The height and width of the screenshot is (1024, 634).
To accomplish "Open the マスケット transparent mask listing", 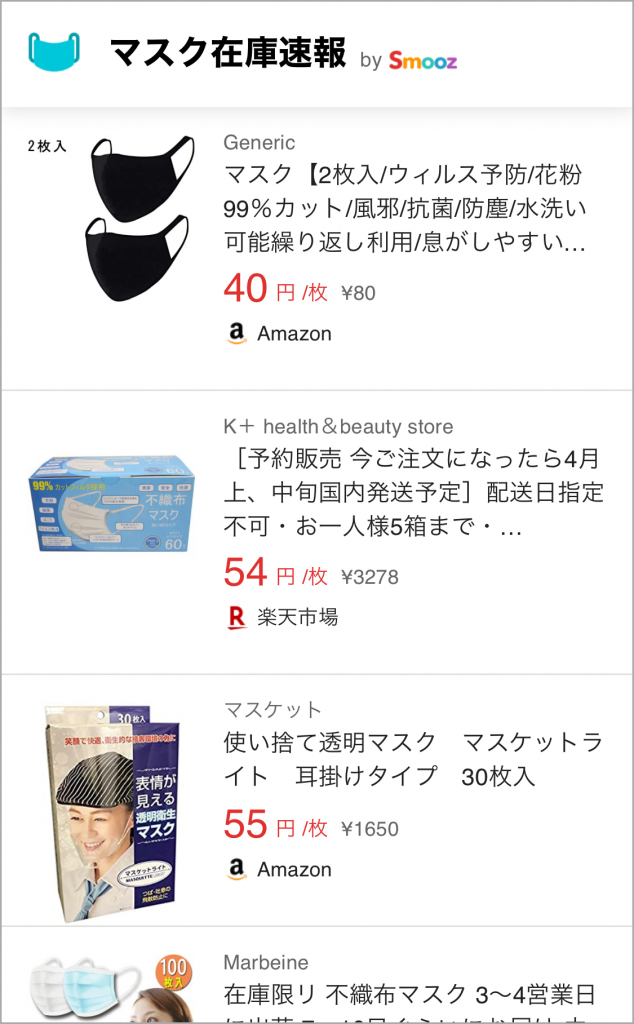I will [412, 759].
